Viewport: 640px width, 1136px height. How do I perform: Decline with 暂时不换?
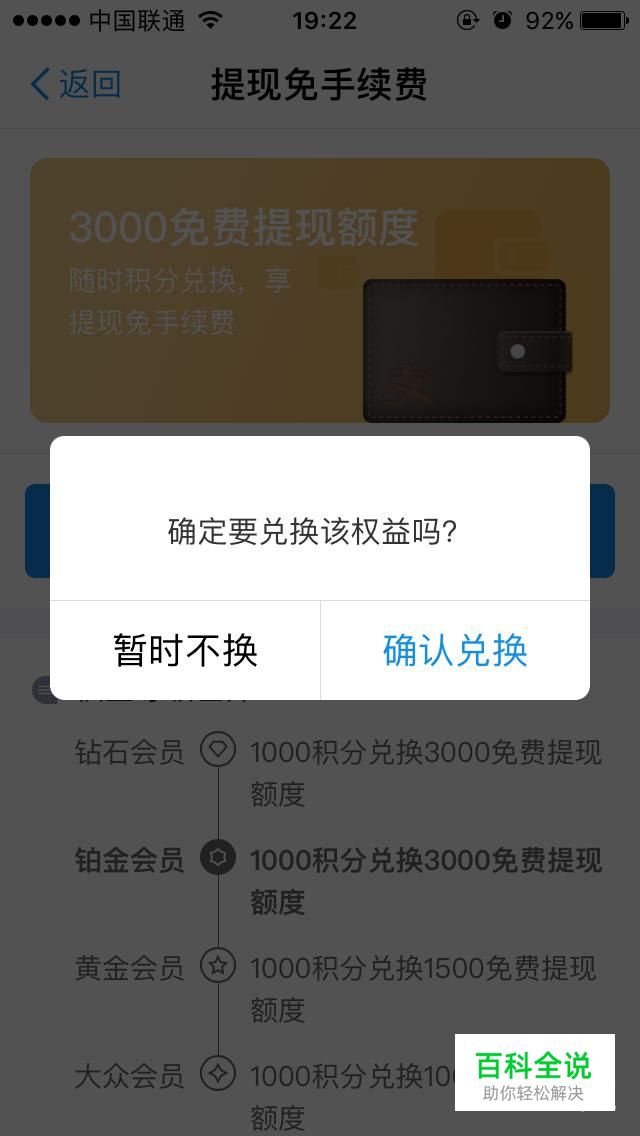tap(185, 650)
